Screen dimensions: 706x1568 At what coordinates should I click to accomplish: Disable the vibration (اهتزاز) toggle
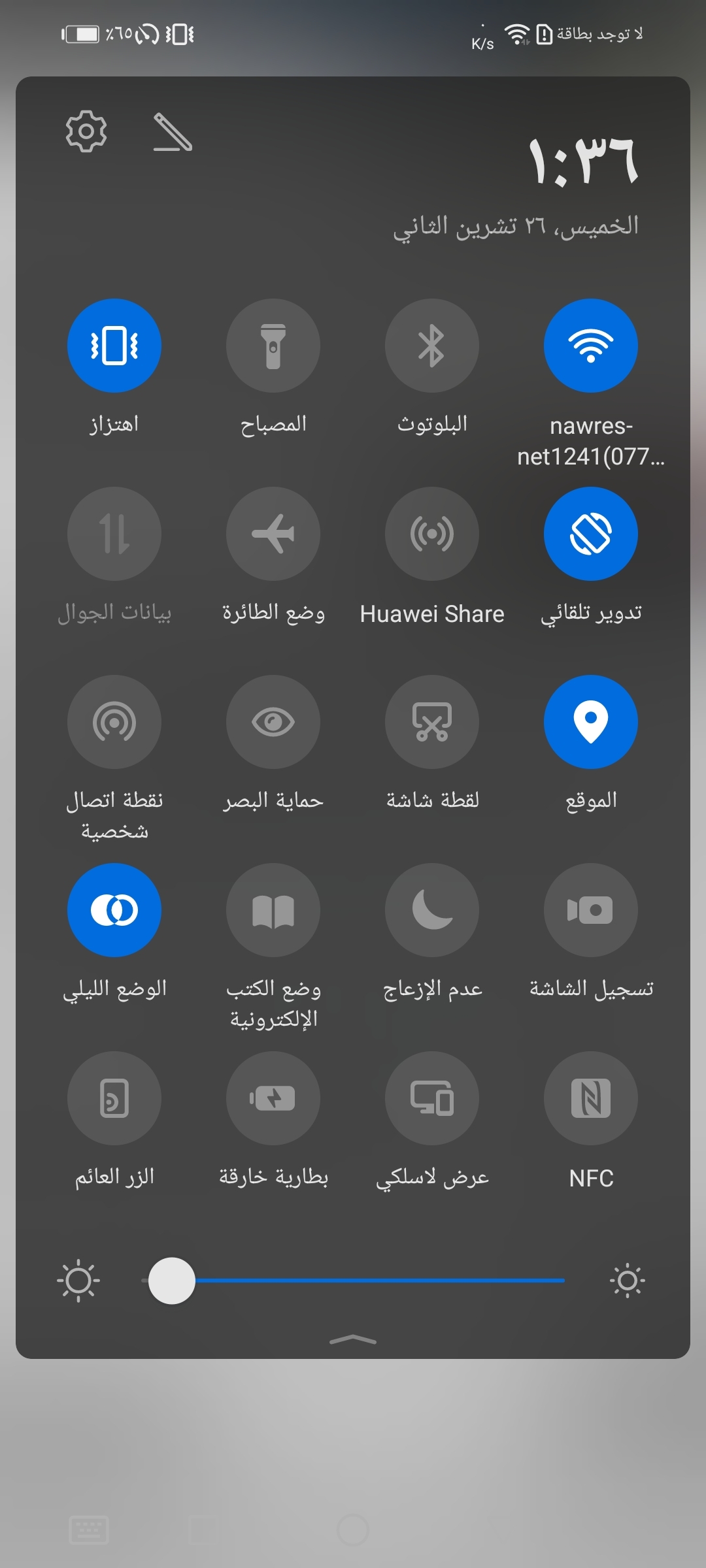[114, 346]
